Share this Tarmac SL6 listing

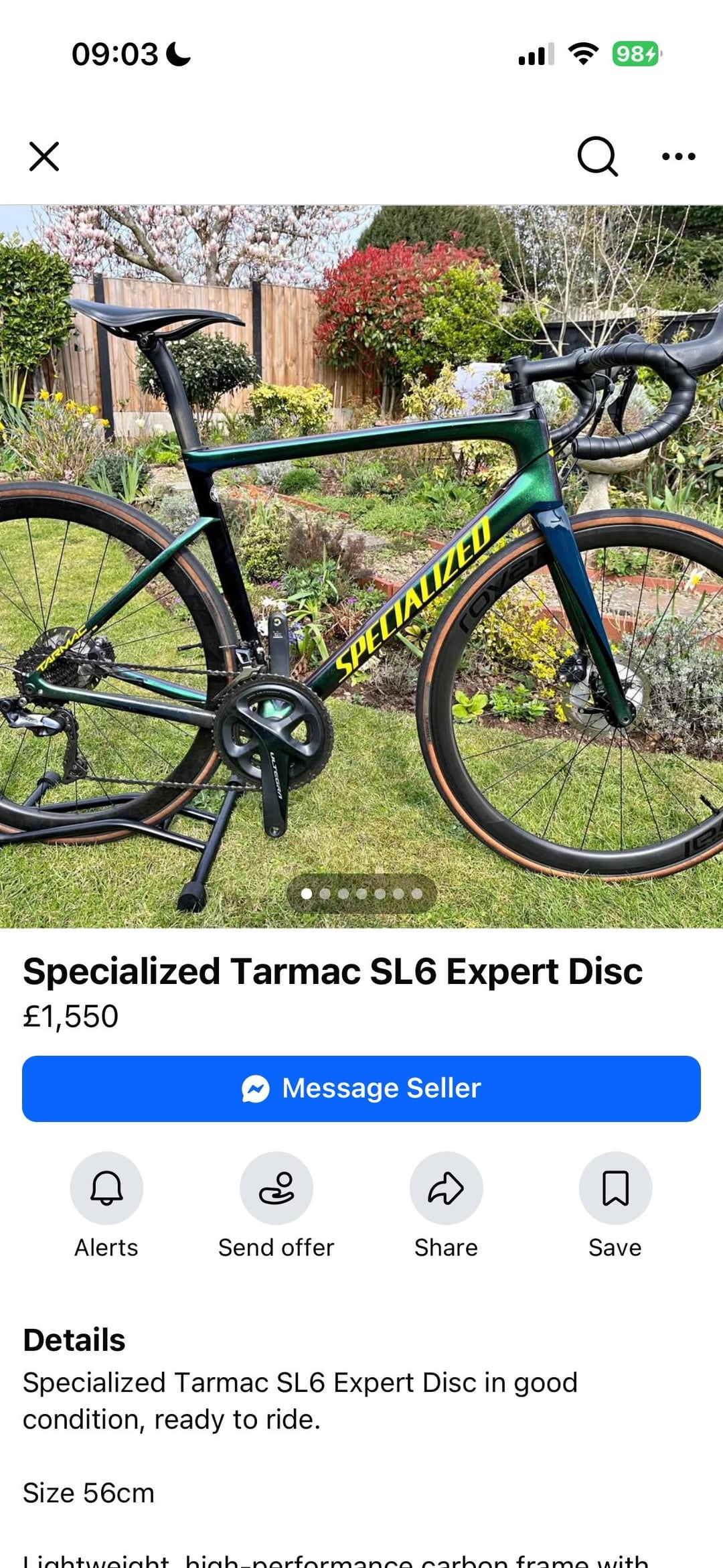[x=446, y=1188]
